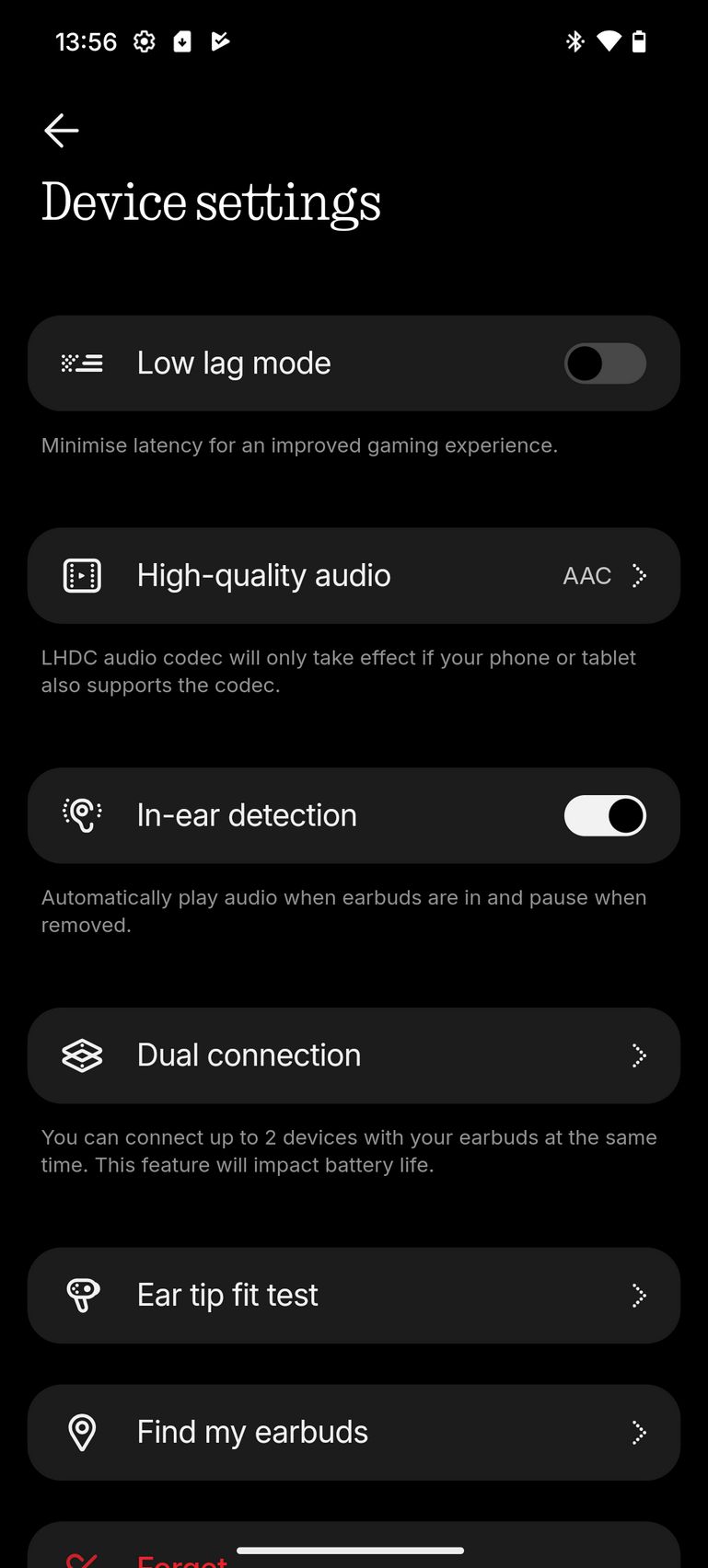This screenshot has width=708, height=1568.
Task: Enable the Low lag mode switch
Action: [605, 363]
